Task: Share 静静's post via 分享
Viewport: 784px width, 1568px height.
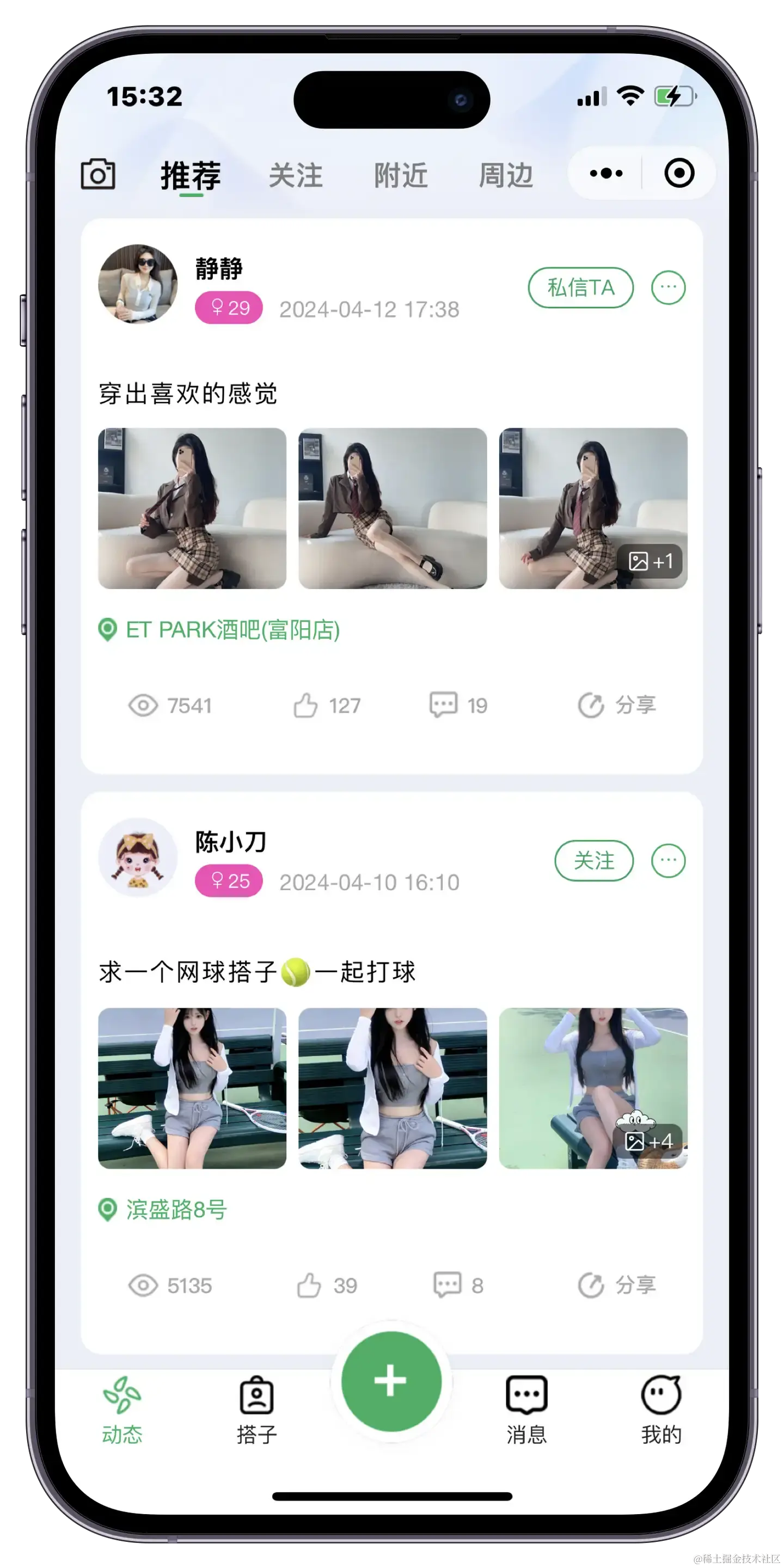Action: point(617,706)
